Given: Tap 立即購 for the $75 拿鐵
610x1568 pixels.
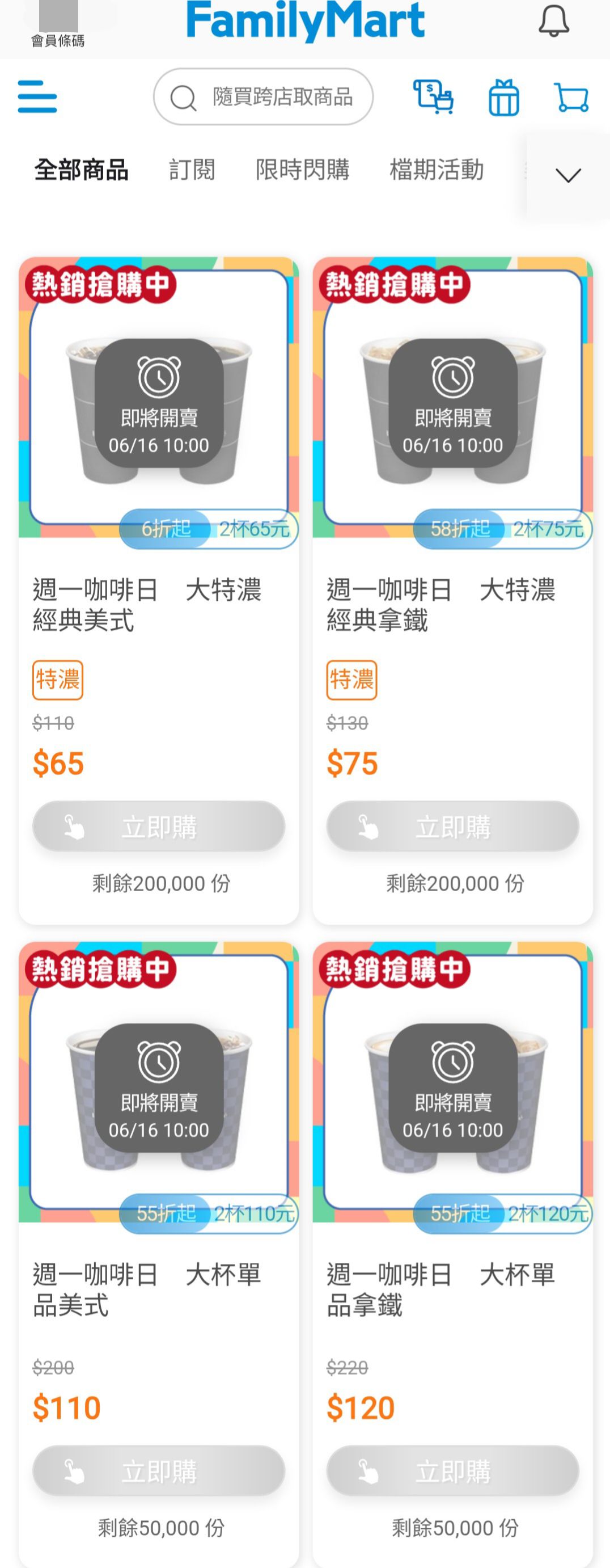Looking at the screenshot, I should tap(452, 827).
